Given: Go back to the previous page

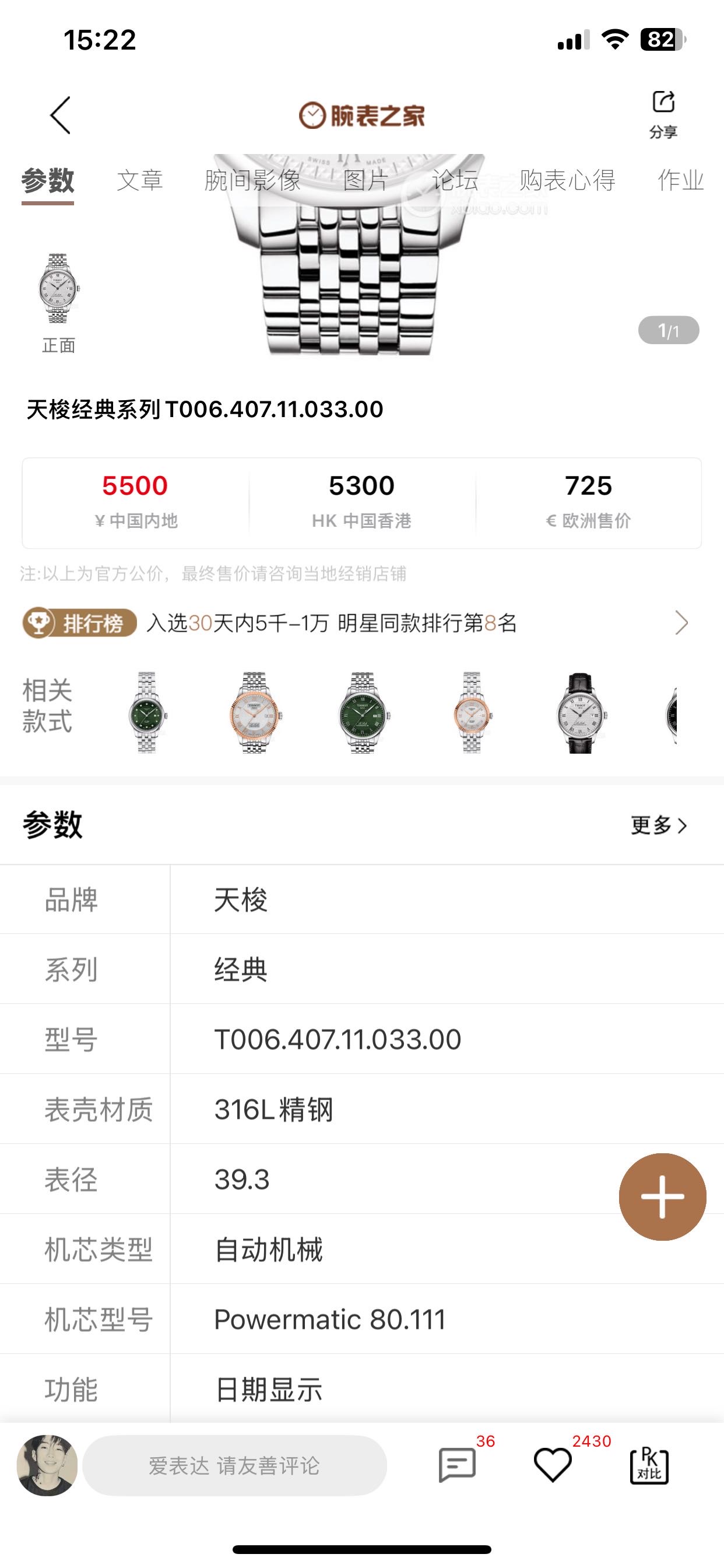Looking at the screenshot, I should tap(60, 115).
